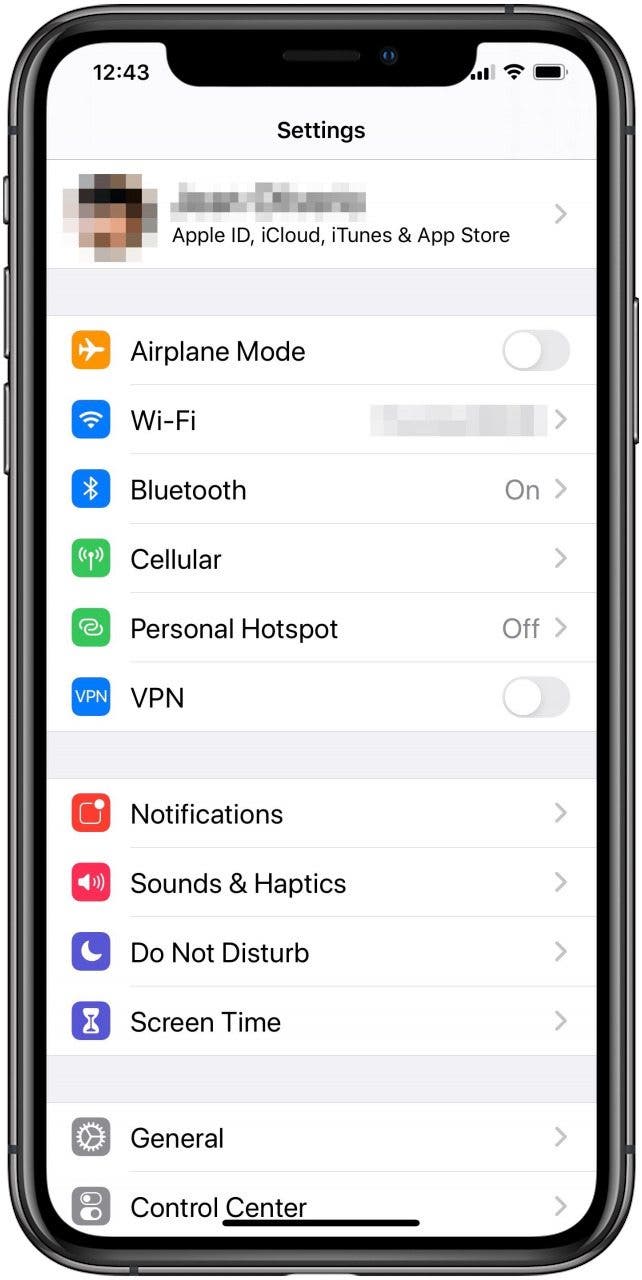Open General settings
The image size is (642, 1280).
coord(321,1137)
